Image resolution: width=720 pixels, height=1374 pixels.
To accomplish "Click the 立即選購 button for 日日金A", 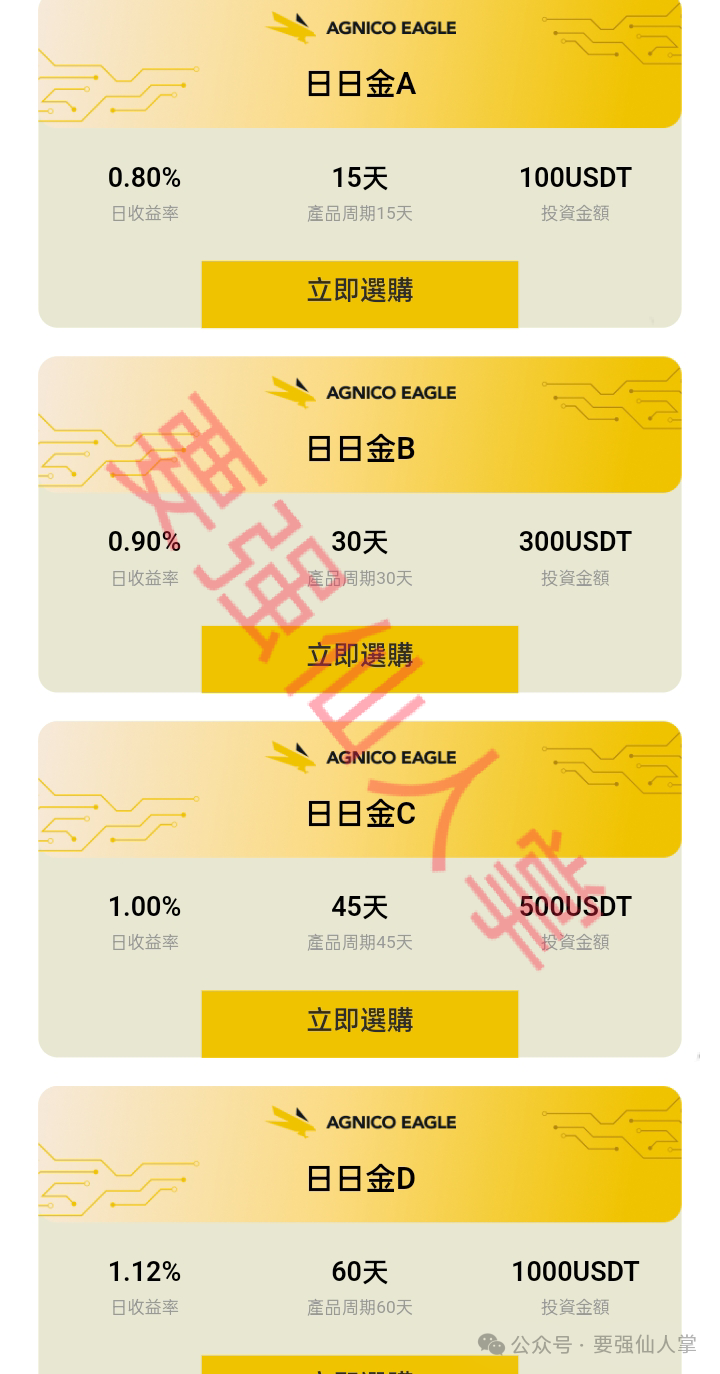I will click(360, 293).
